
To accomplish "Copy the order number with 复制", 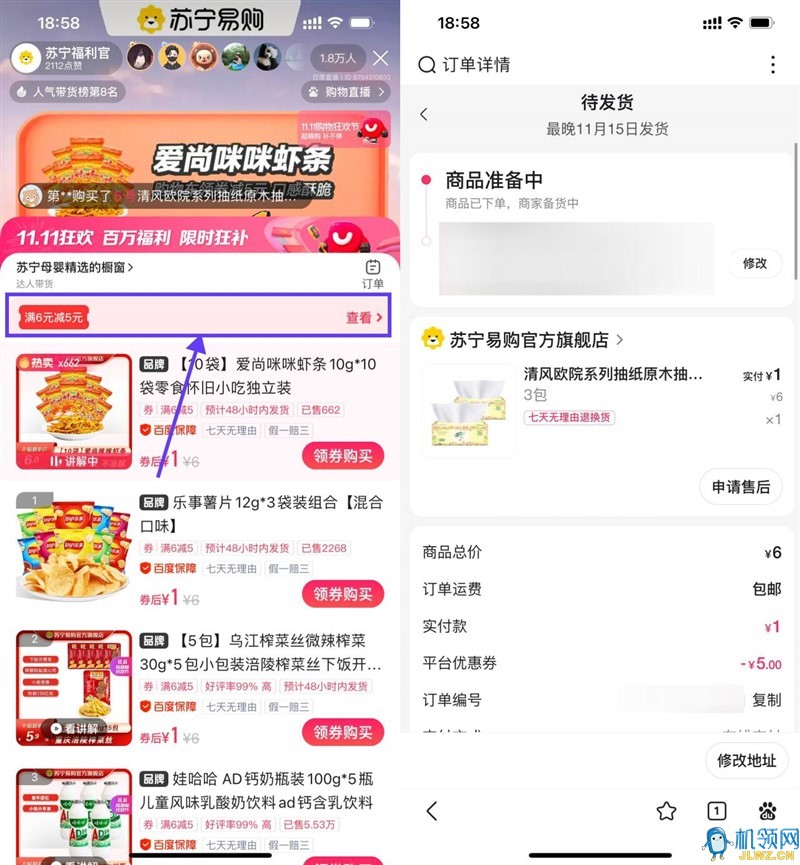I will pyautogui.click(x=766, y=699).
